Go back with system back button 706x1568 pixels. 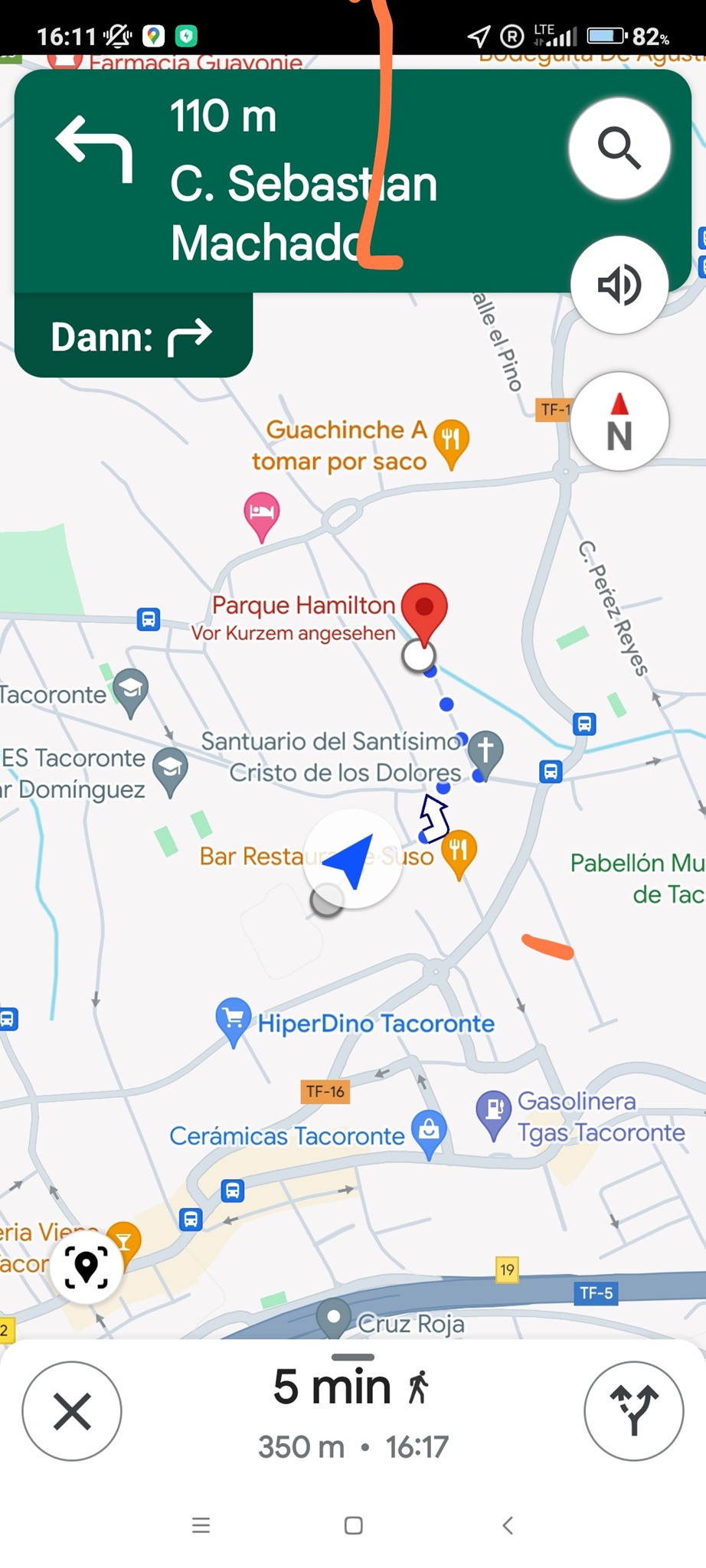click(x=507, y=1525)
